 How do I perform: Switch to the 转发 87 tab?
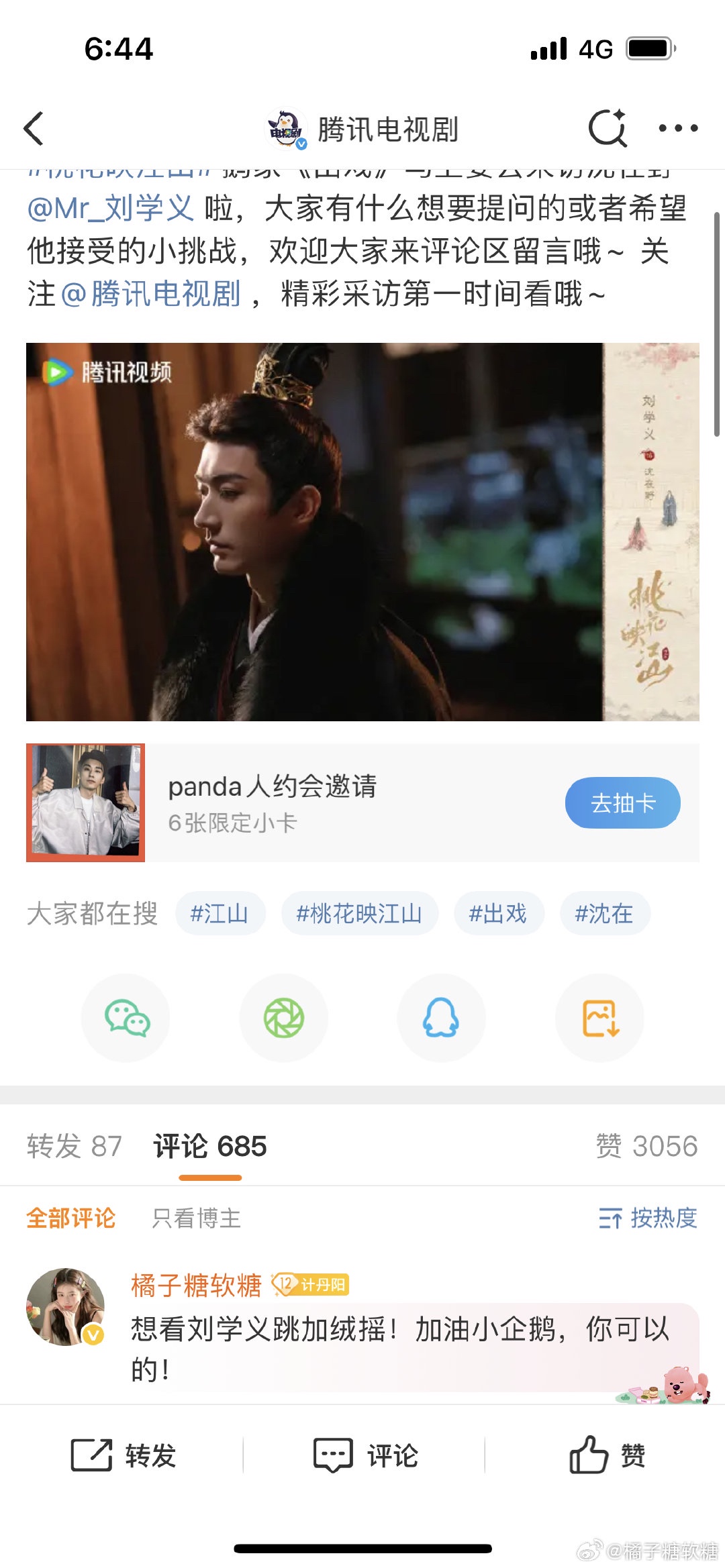point(75,1146)
